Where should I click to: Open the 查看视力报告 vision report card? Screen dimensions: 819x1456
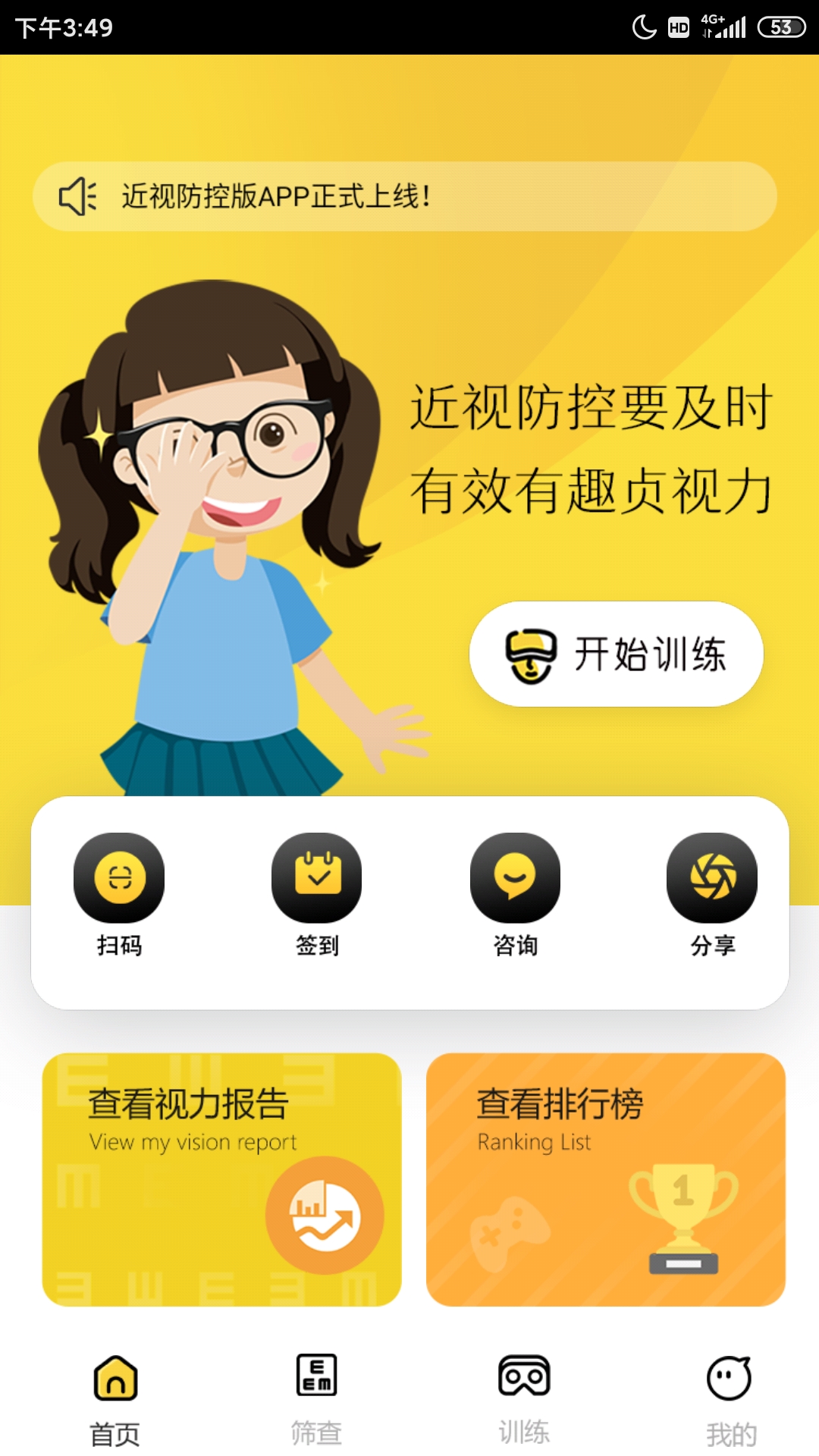click(221, 1179)
